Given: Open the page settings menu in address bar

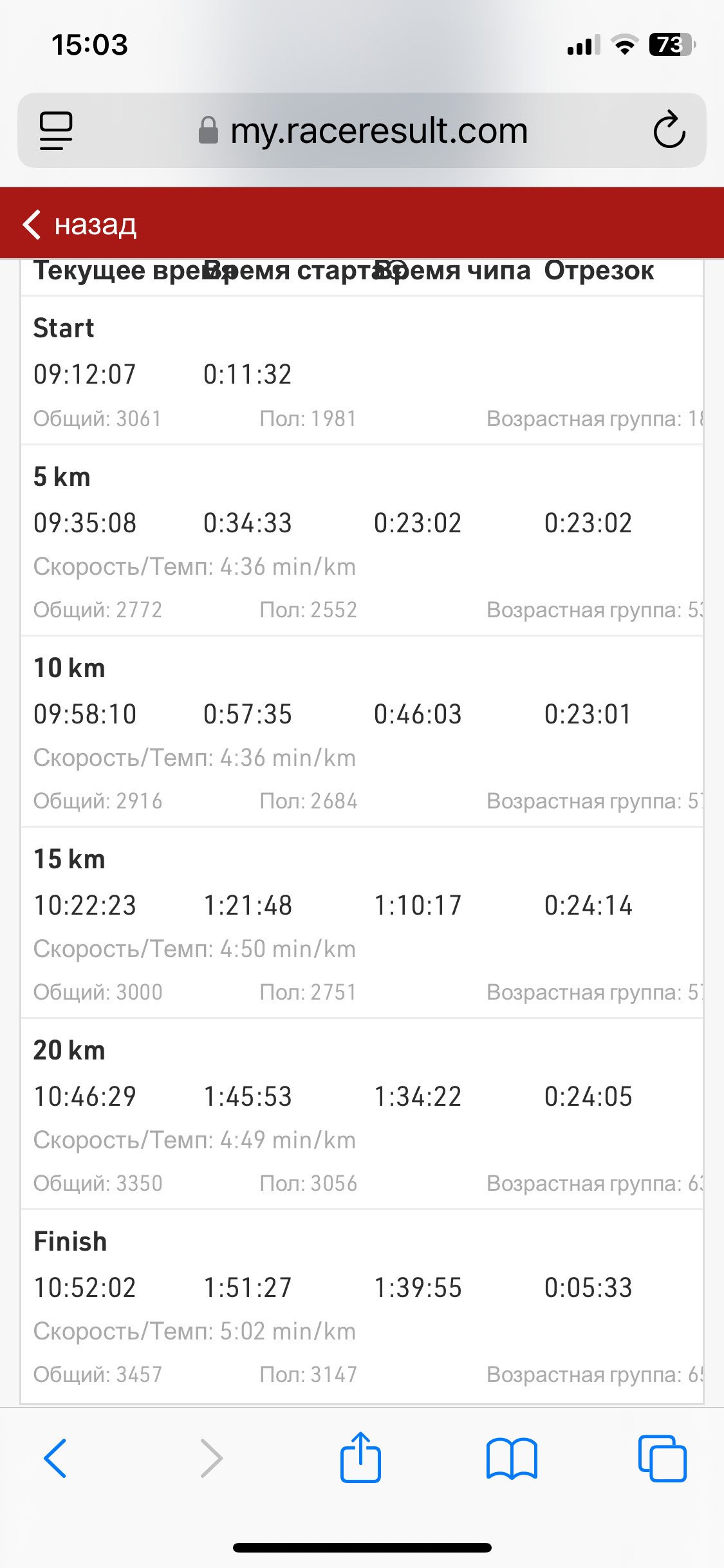Looking at the screenshot, I should coord(56,131).
